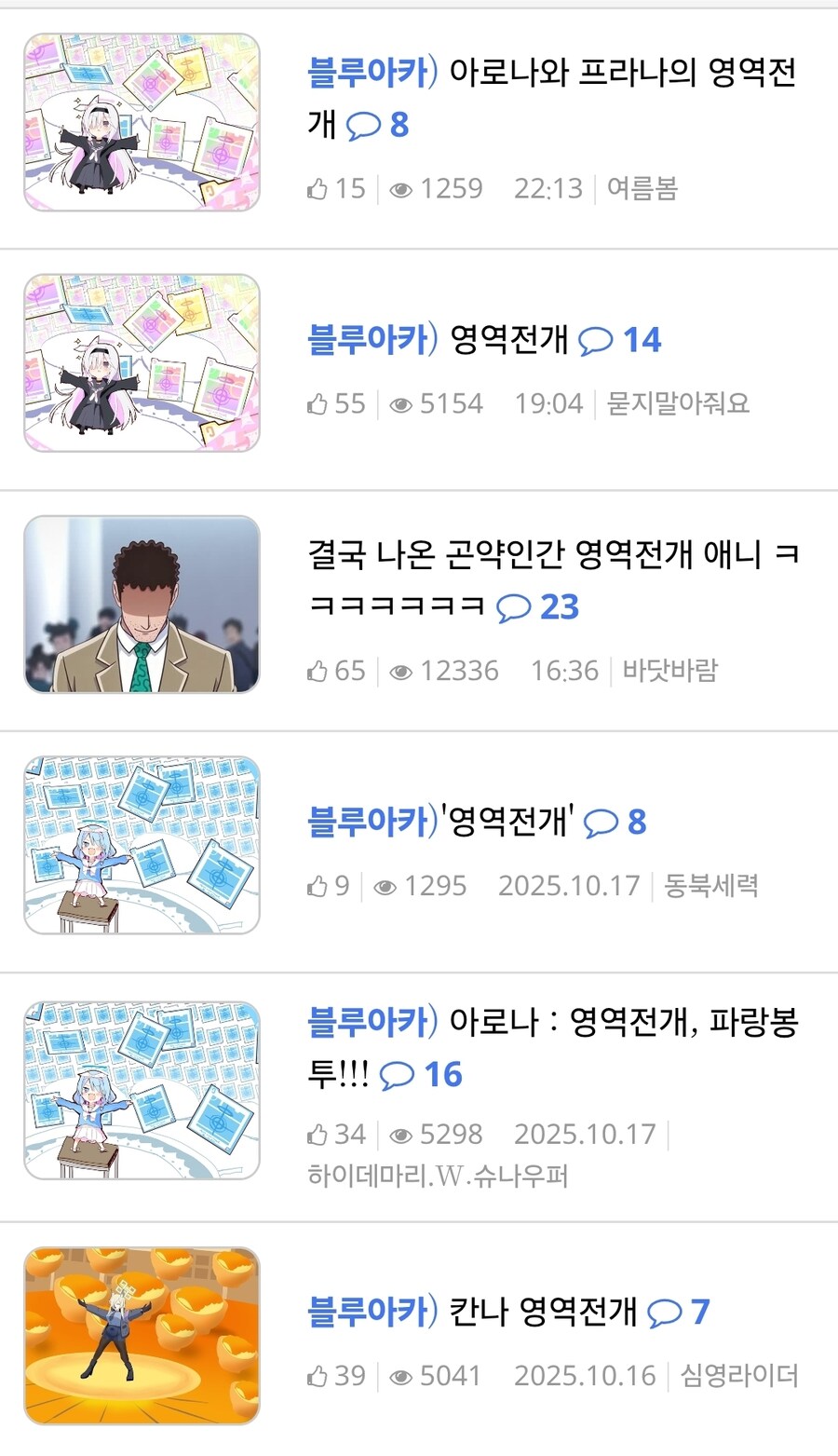This screenshot has width=838, height=1456.
Task: Tap the orange thumbnail on 칸나 영역전개 post
Action: click(x=142, y=1336)
